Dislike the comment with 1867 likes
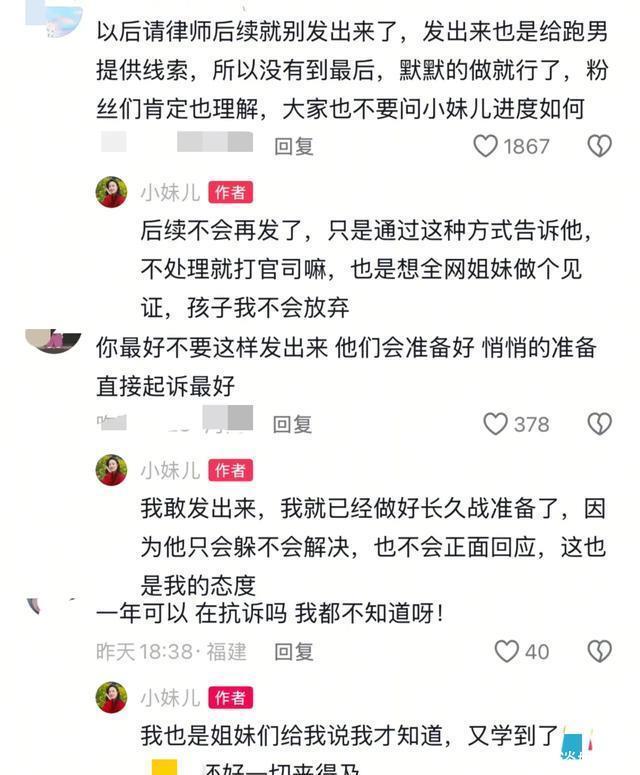 (x=598, y=147)
